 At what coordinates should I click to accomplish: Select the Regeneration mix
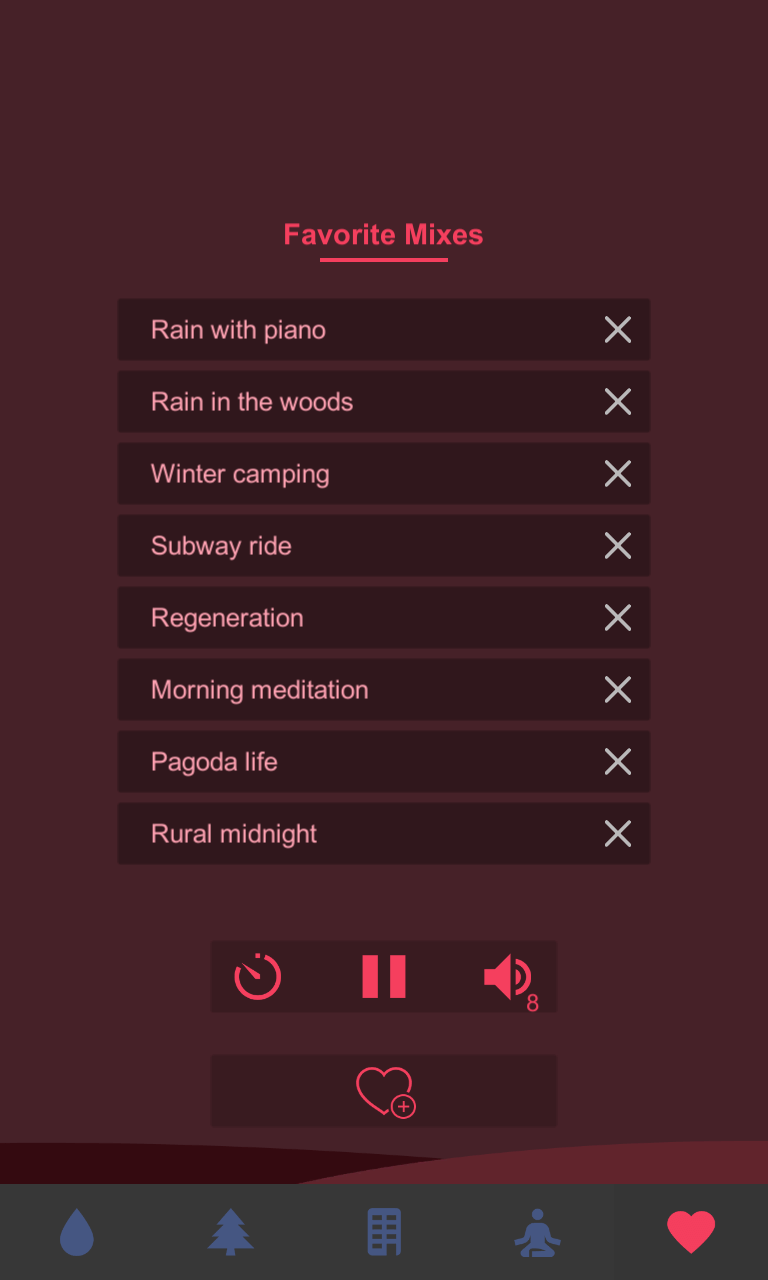[x=384, y=618]
